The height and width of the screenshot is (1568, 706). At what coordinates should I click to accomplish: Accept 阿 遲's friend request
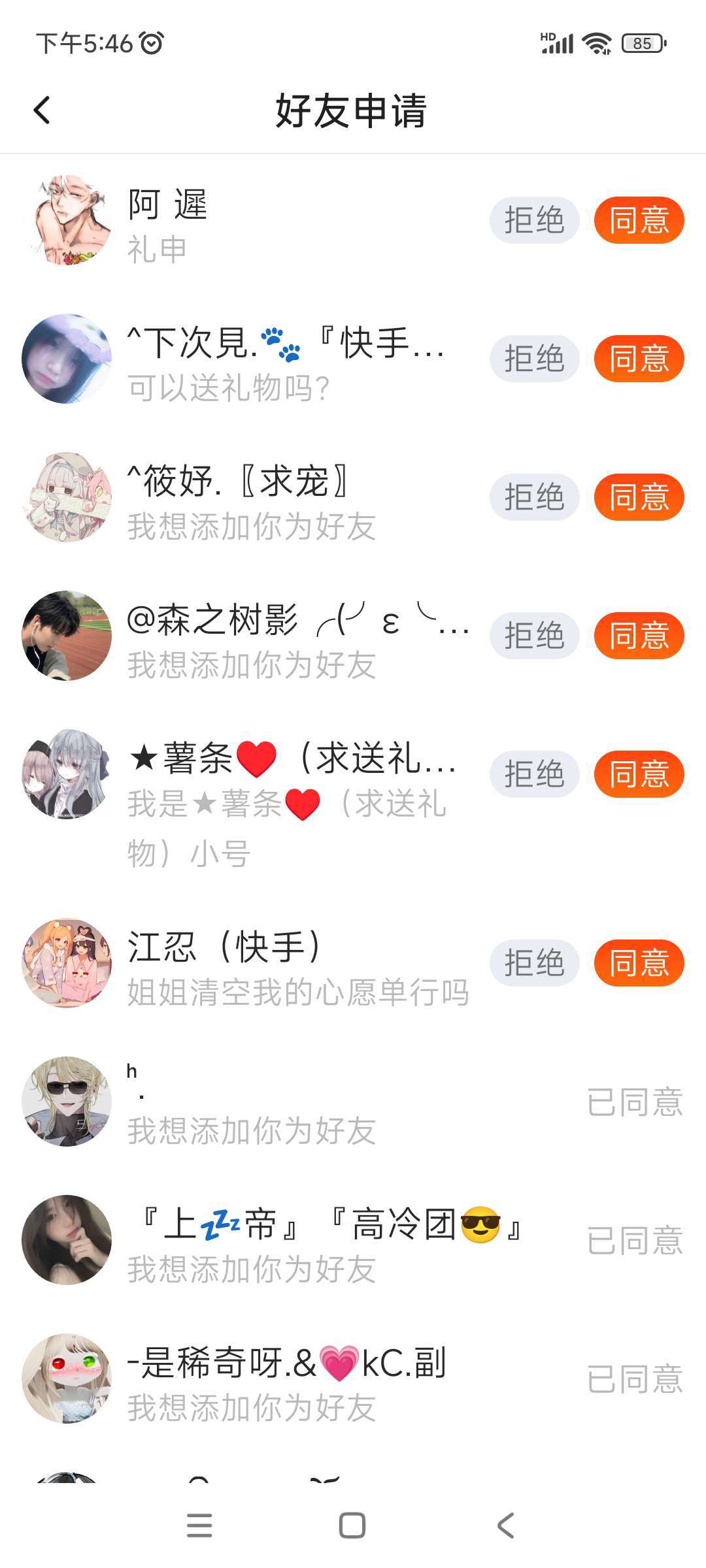[638, 220]
